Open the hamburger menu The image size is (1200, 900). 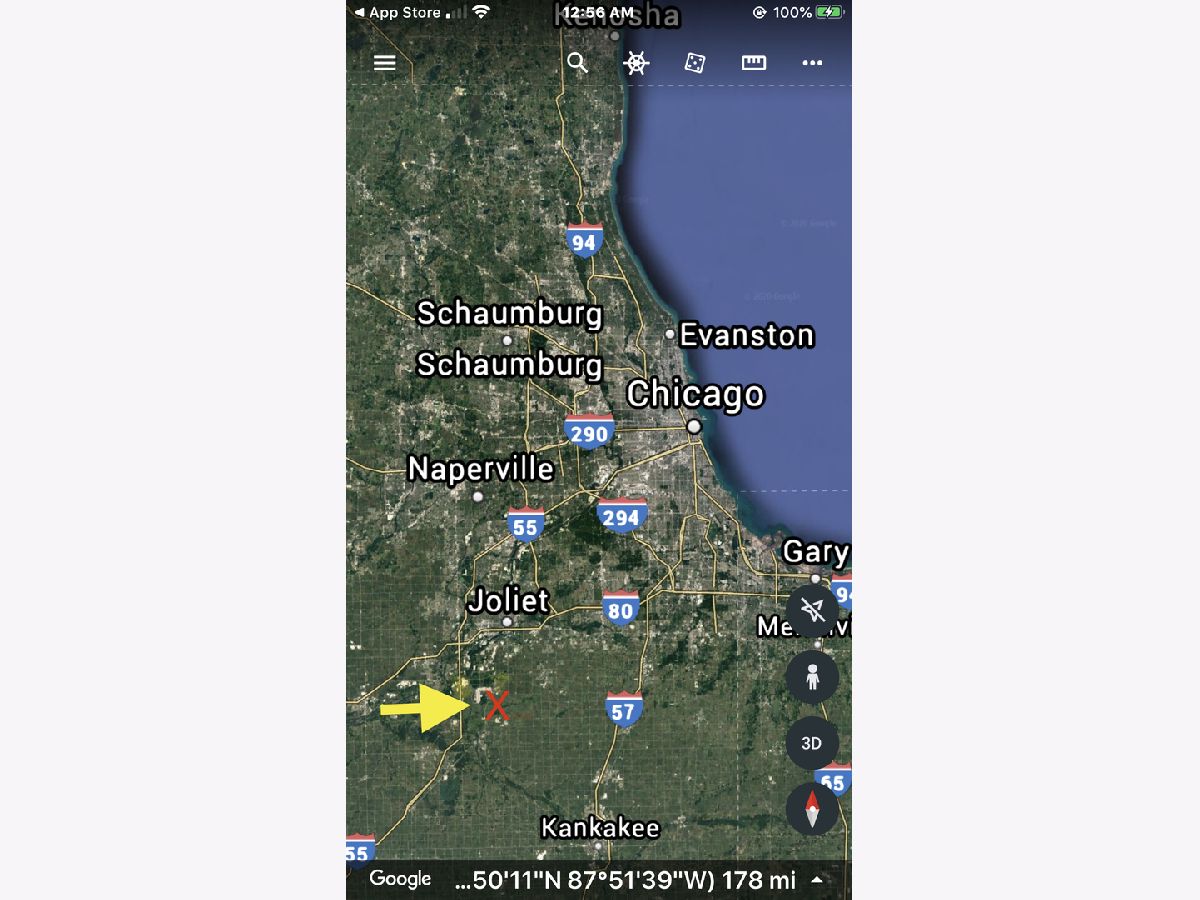(x=385, y=63)
